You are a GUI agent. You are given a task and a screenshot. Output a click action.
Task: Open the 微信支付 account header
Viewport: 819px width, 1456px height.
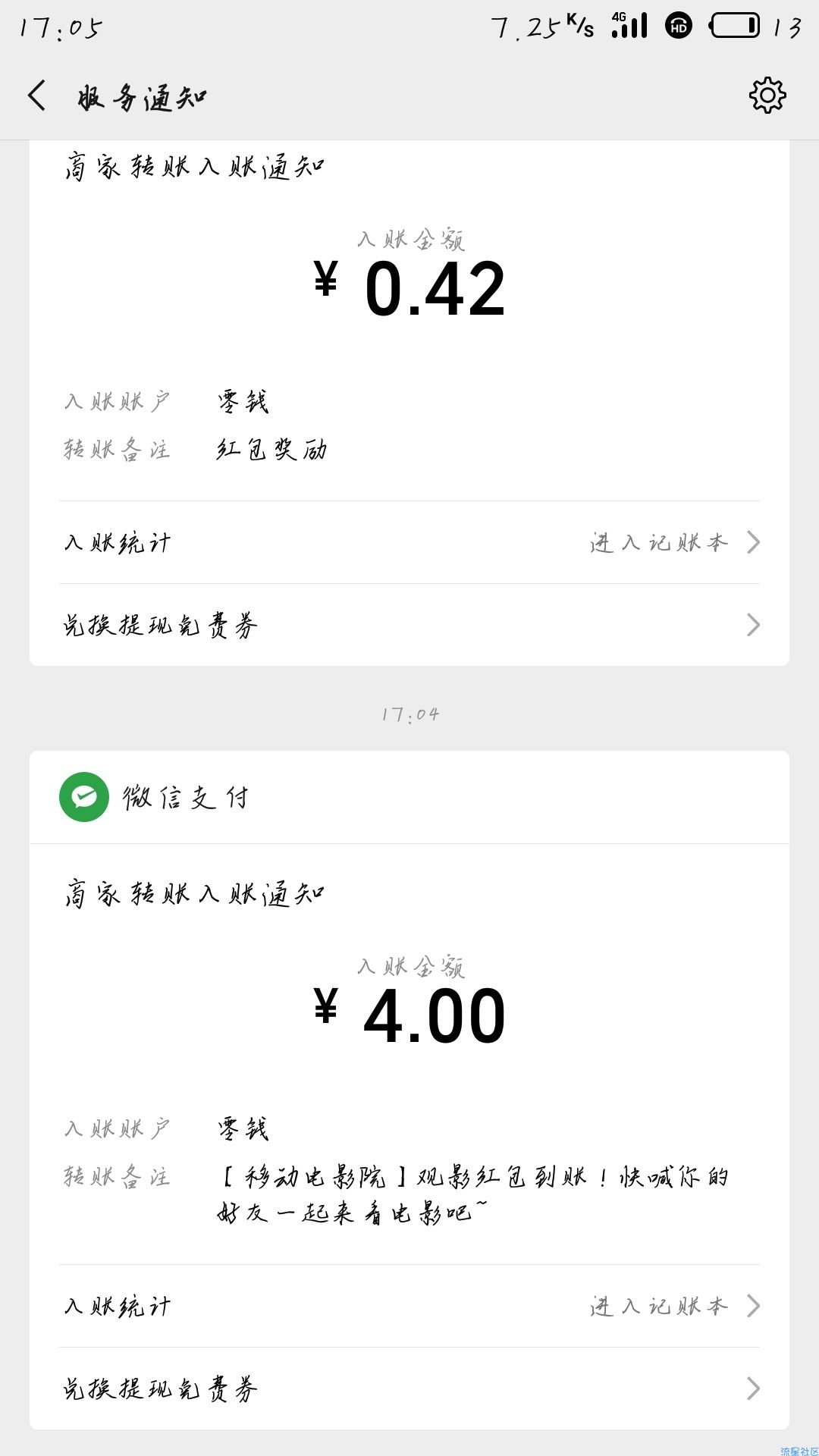point(409,797)
